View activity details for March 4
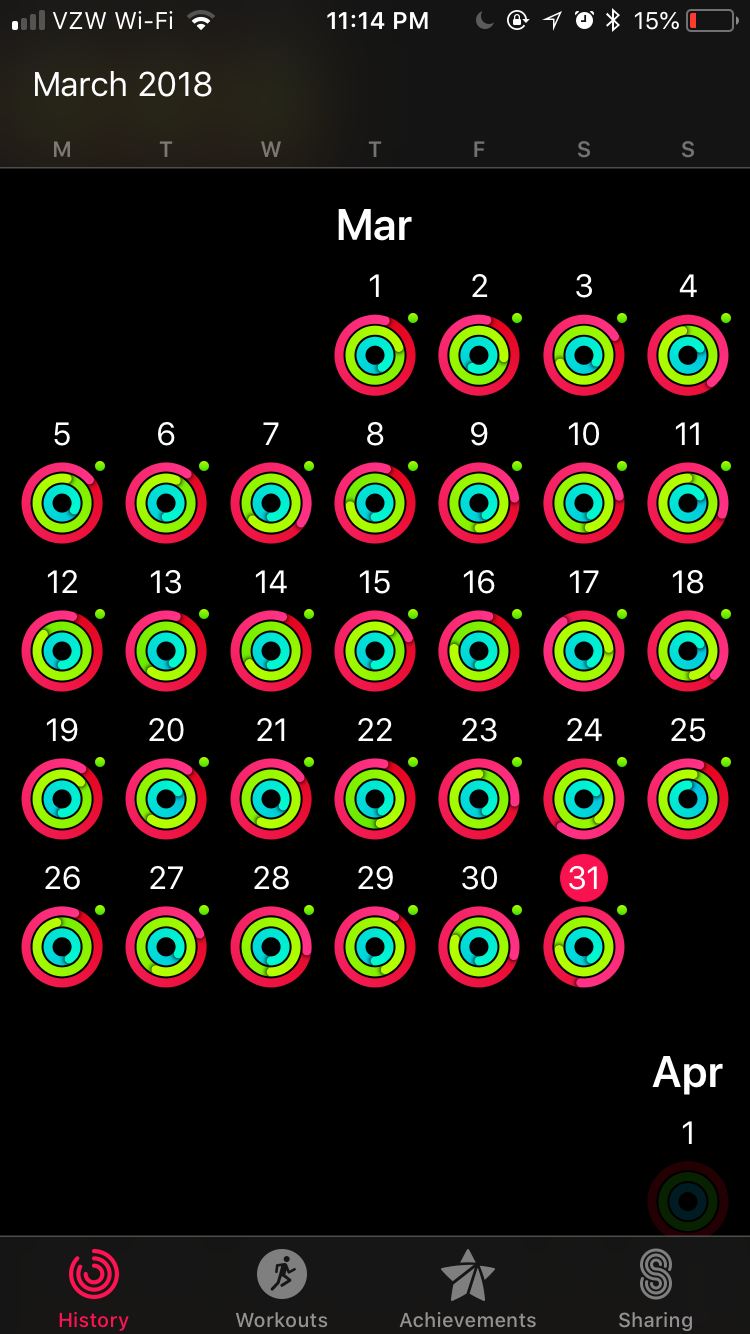 point(688,355)
